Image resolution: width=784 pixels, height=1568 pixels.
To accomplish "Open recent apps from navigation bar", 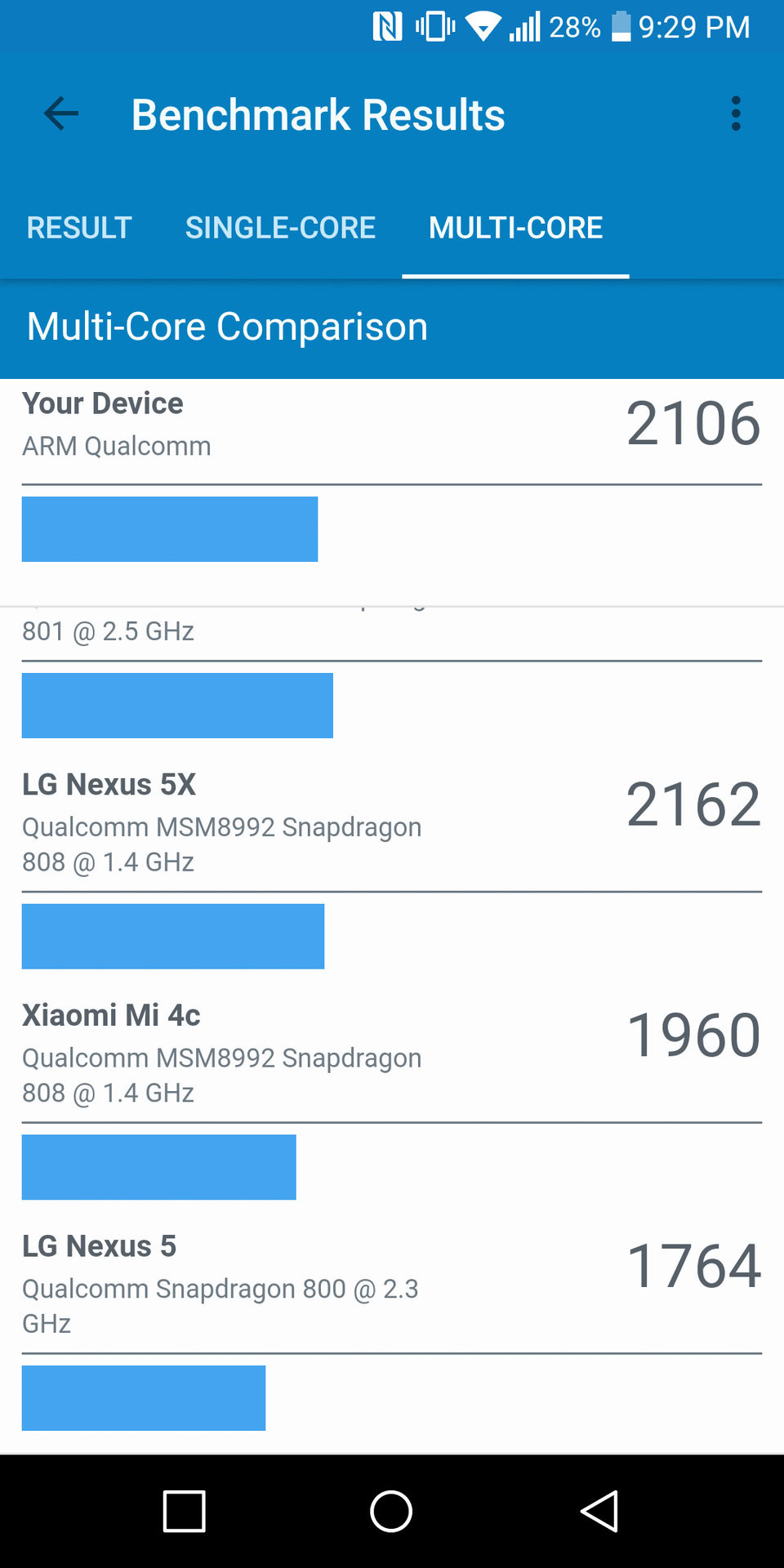I will tap(184, 1512).
